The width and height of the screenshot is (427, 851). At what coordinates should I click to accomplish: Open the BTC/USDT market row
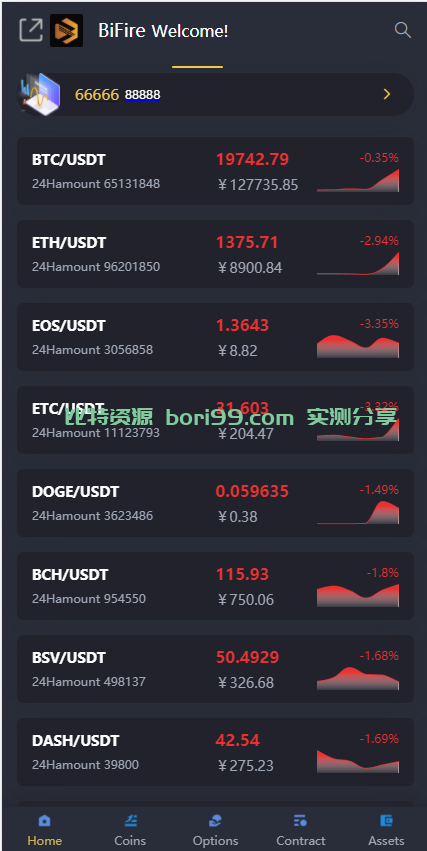[x=215, y=171]
